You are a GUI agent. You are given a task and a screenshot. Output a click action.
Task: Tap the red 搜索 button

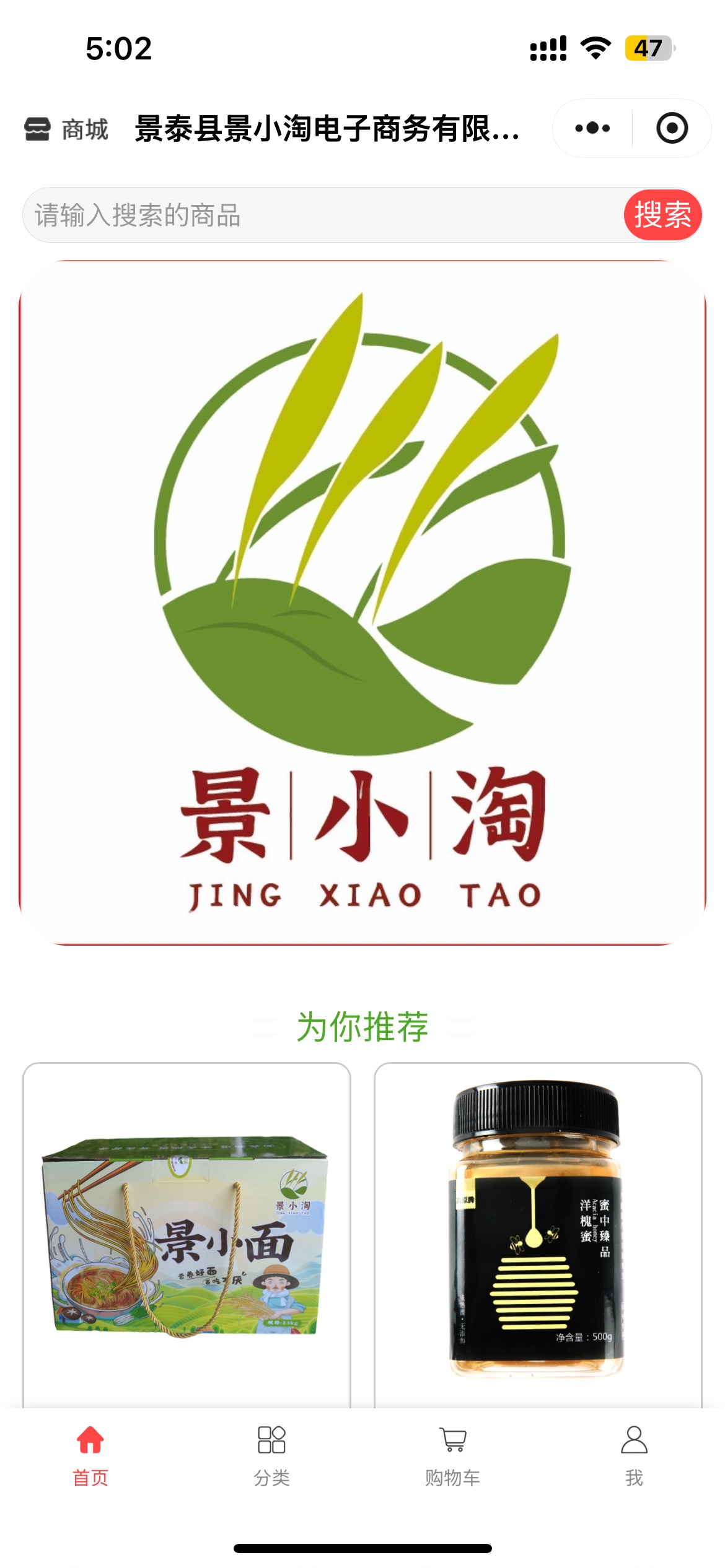662,216
